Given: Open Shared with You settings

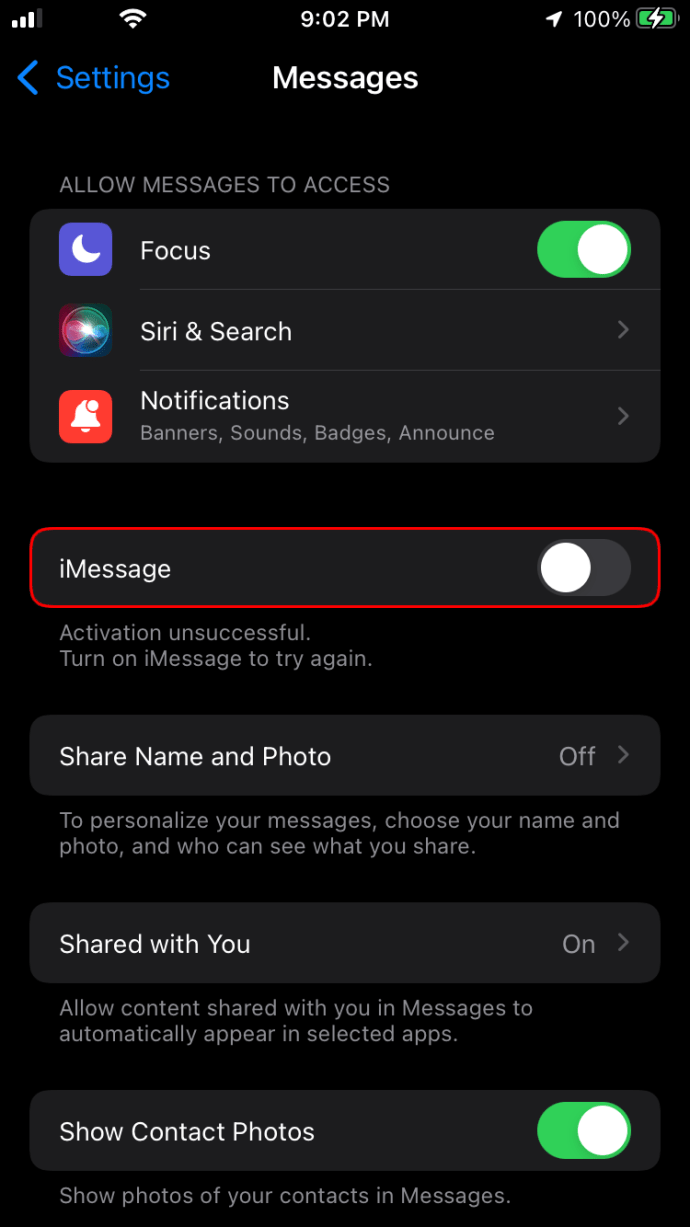Looking at the screenshot, I should pyautogui.click(x=345, y=944).
